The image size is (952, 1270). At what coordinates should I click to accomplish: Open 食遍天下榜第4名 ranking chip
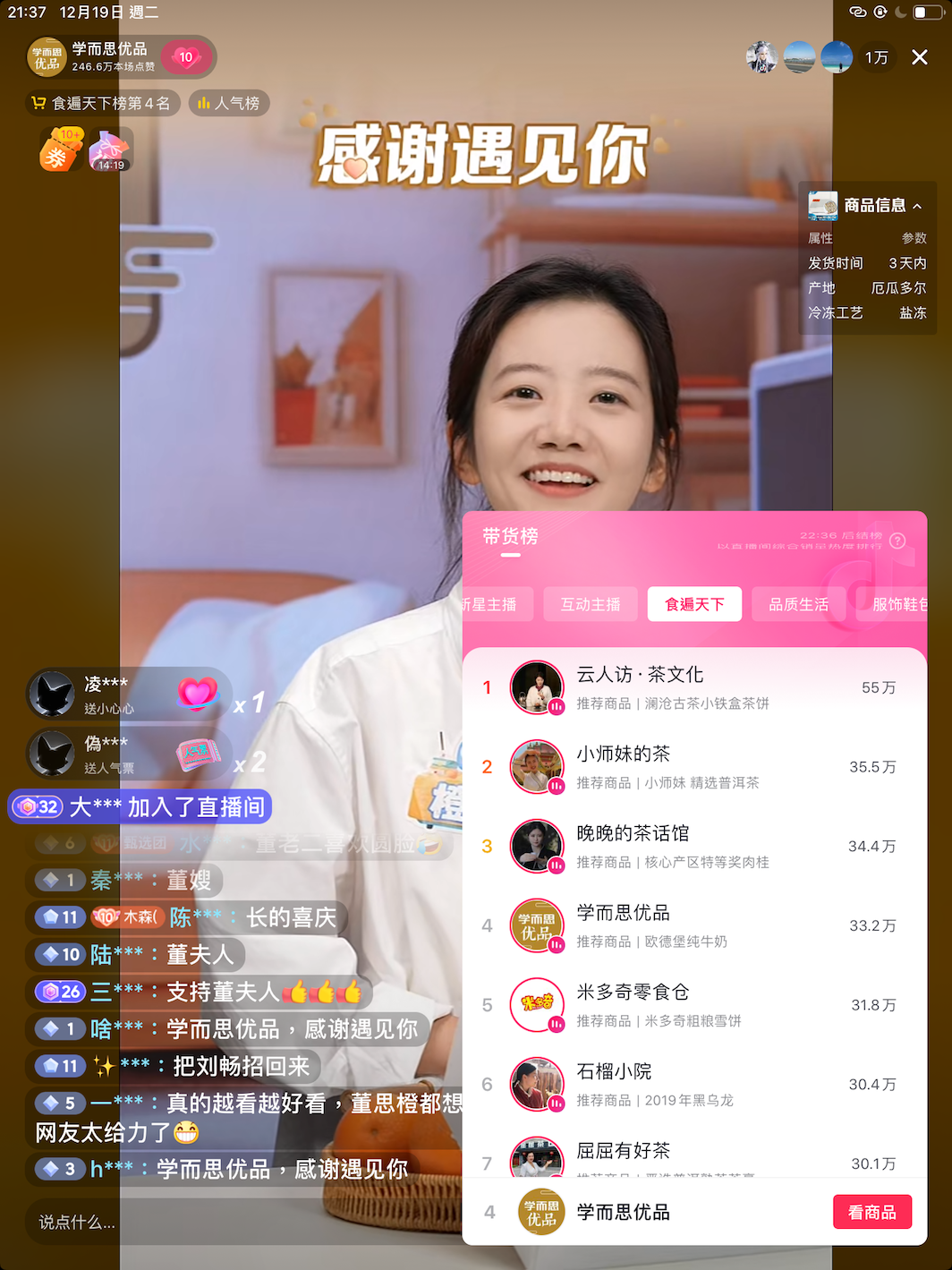coord(102,104)
